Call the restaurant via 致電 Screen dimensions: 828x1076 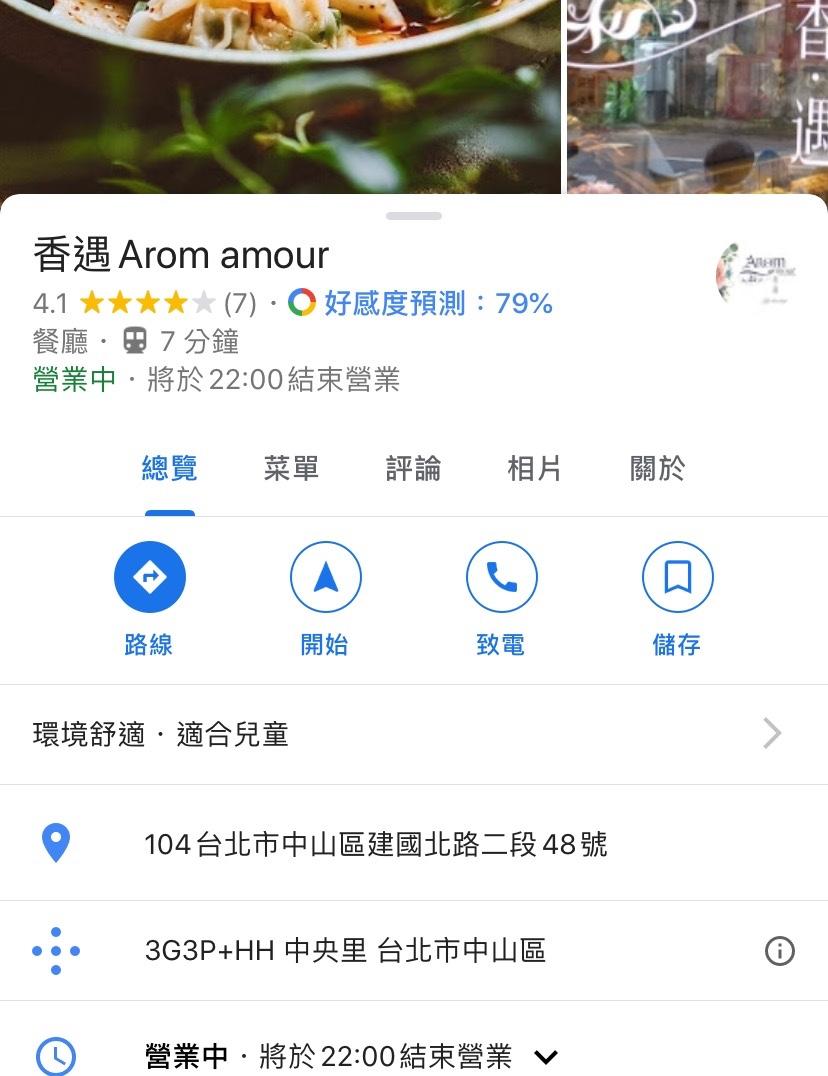coord(501,577)
